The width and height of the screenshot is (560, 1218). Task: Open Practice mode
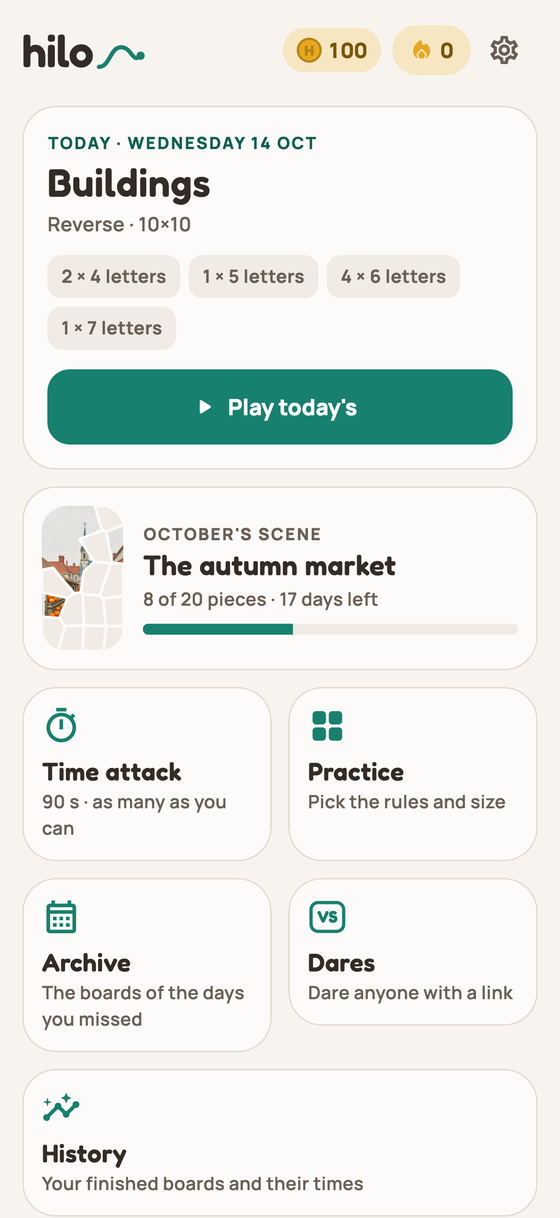[x=413, y=774]
